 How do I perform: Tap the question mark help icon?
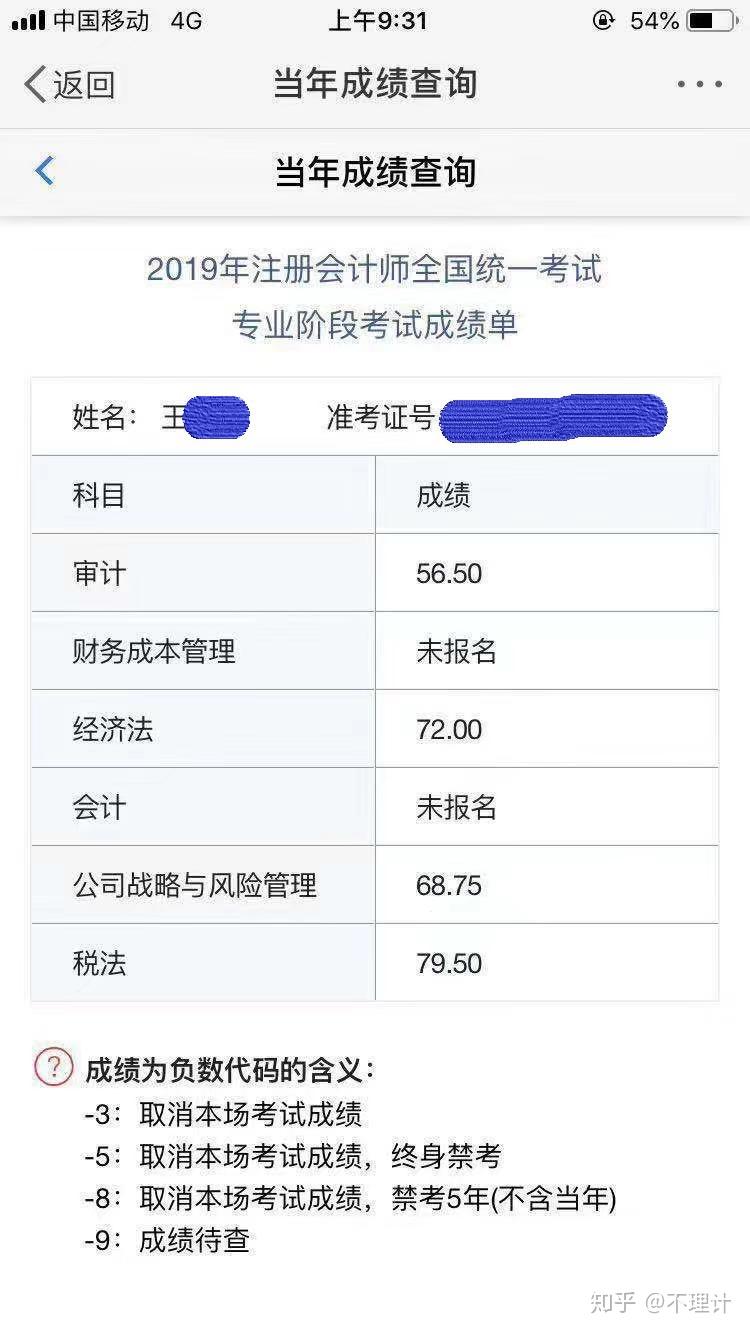[x=54, y=1067]
